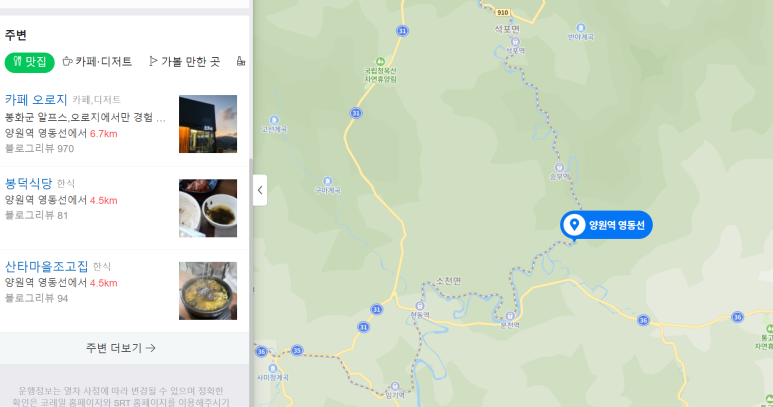The width and height of the screenshot is (773, 407).
Task: View the 봉덕식당 food photo
Action: pos(208,208)
